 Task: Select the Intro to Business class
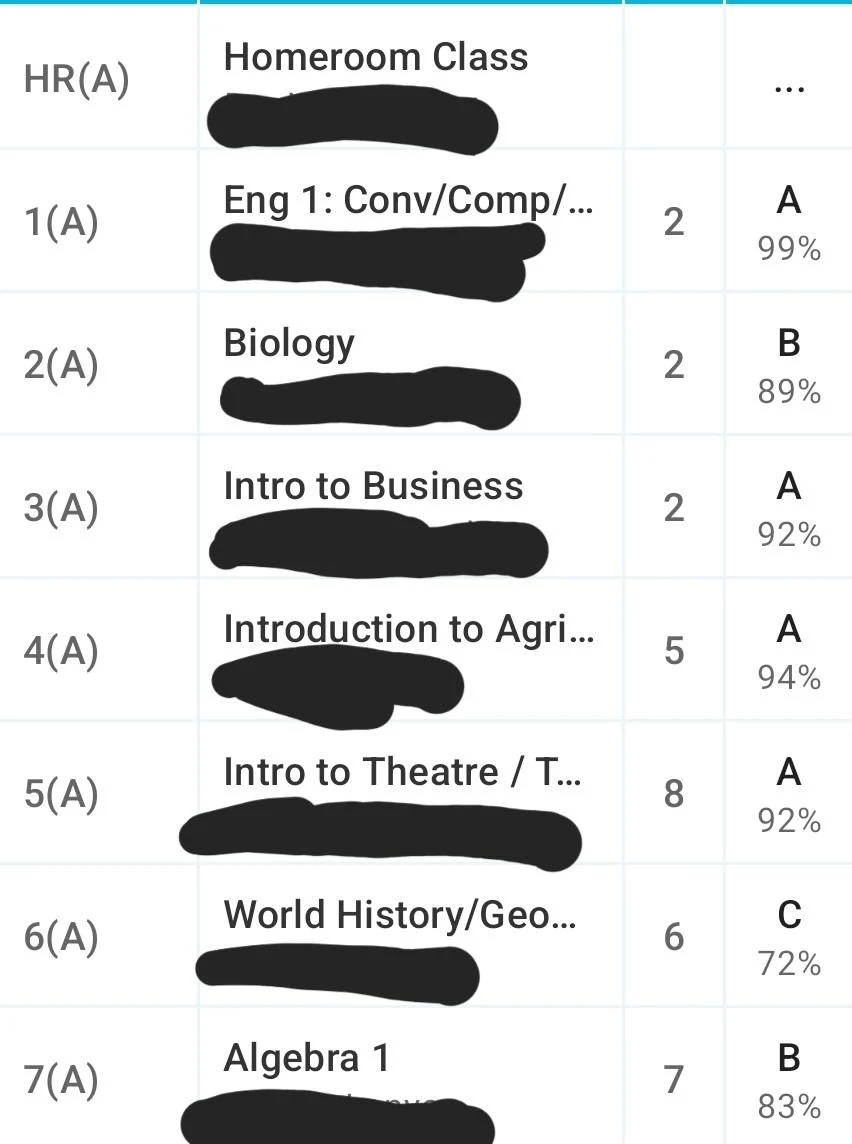coord(373,486)
